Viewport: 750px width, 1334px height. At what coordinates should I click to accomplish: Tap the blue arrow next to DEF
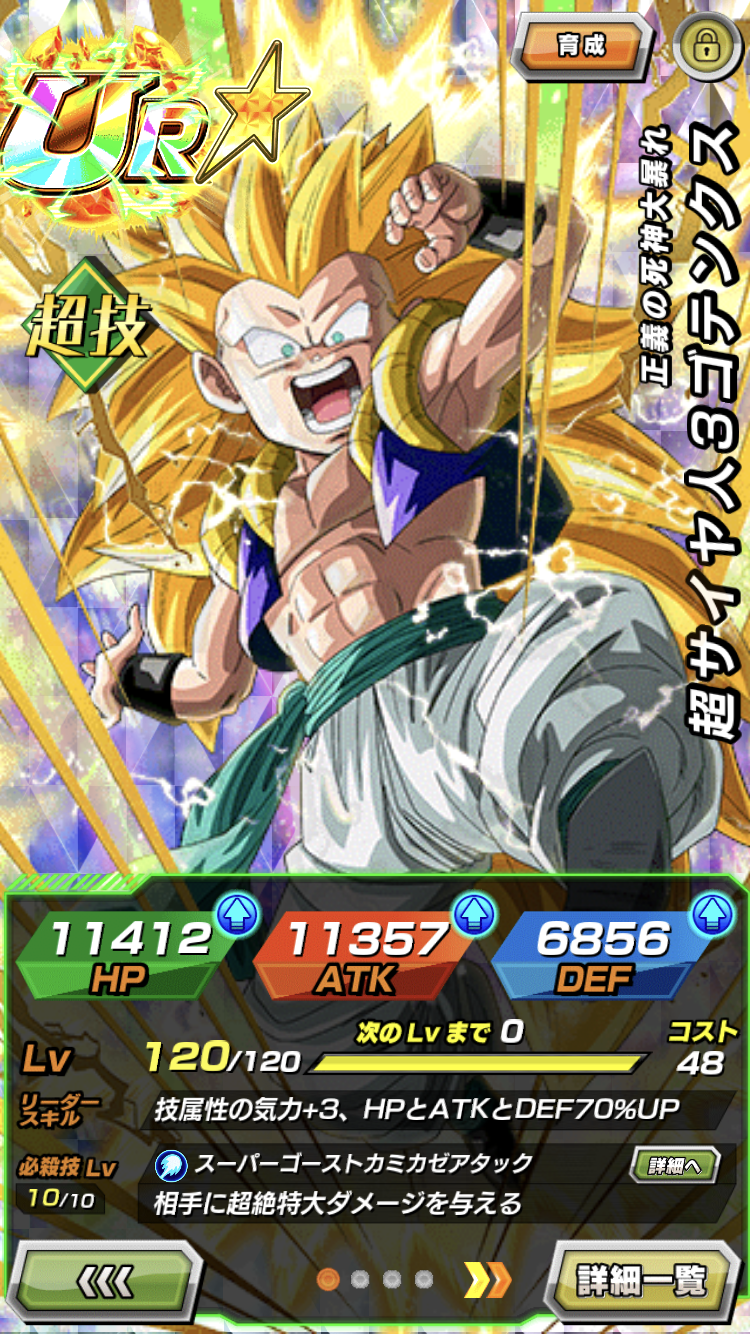pos(711,913)
